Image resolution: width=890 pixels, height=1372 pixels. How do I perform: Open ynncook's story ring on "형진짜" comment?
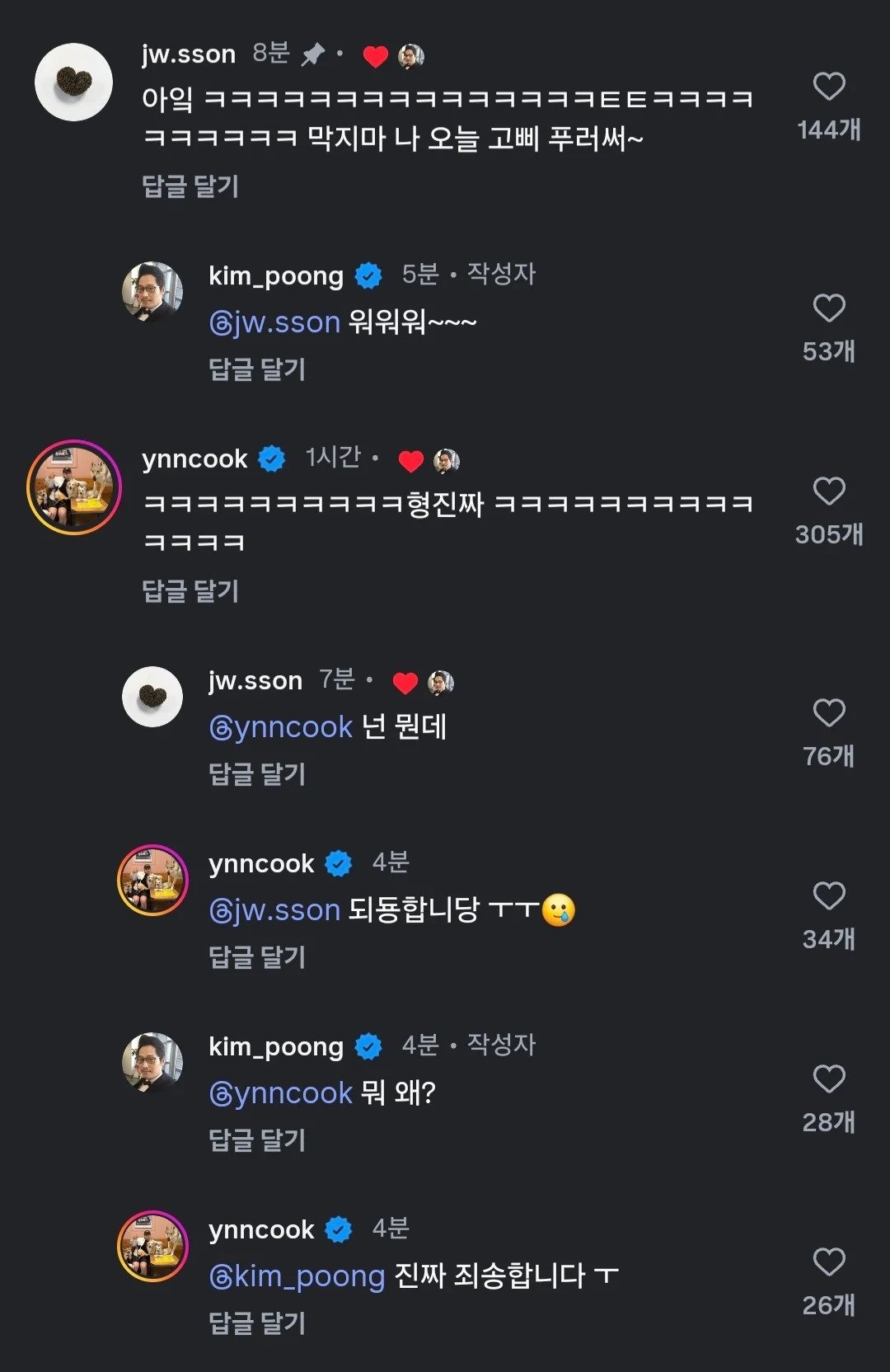[74, 487]
